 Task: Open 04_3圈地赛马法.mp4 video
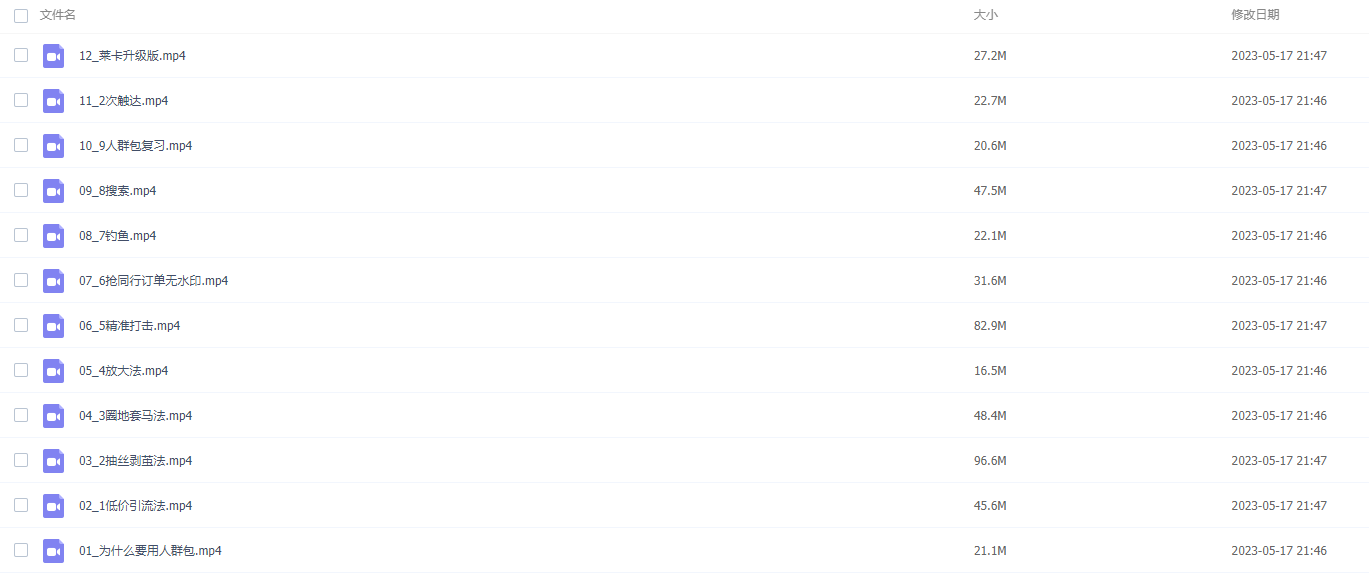point(135,416)
